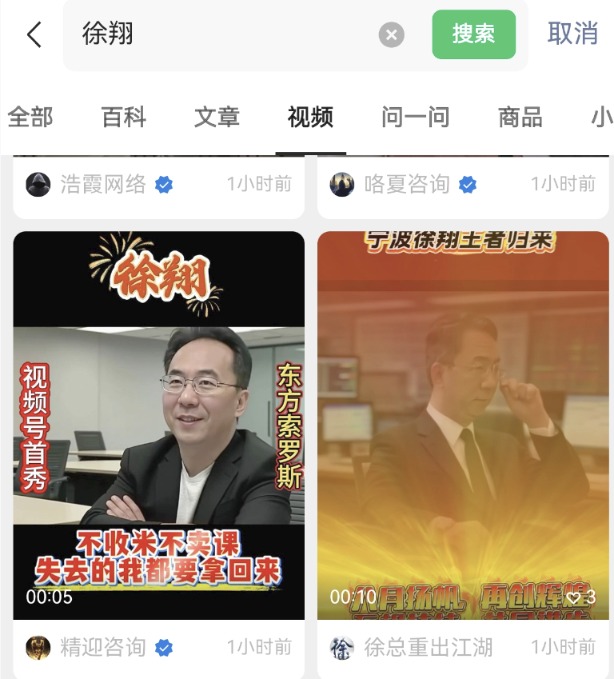This screenshot has height=679, width=614.
Task: Select the 视频 tab
Action: pyautogui.click(x=310, y=117)
